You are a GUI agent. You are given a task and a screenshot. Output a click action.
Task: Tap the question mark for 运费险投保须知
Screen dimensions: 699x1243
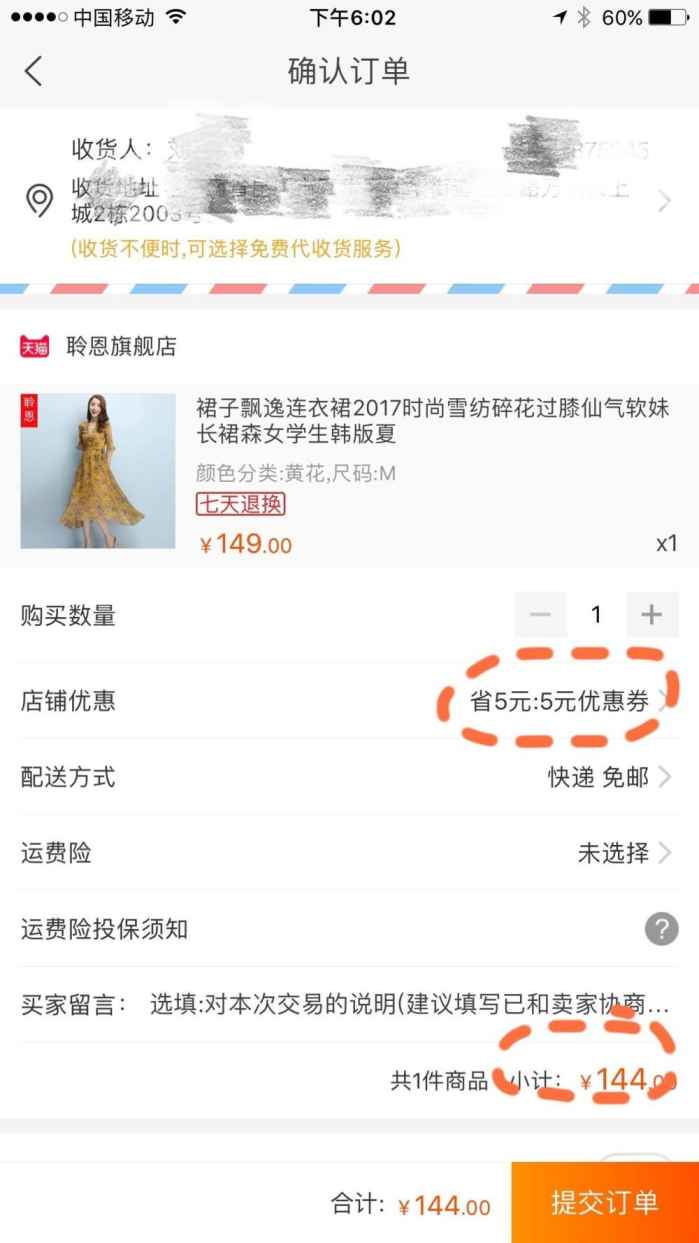(661, 929)
